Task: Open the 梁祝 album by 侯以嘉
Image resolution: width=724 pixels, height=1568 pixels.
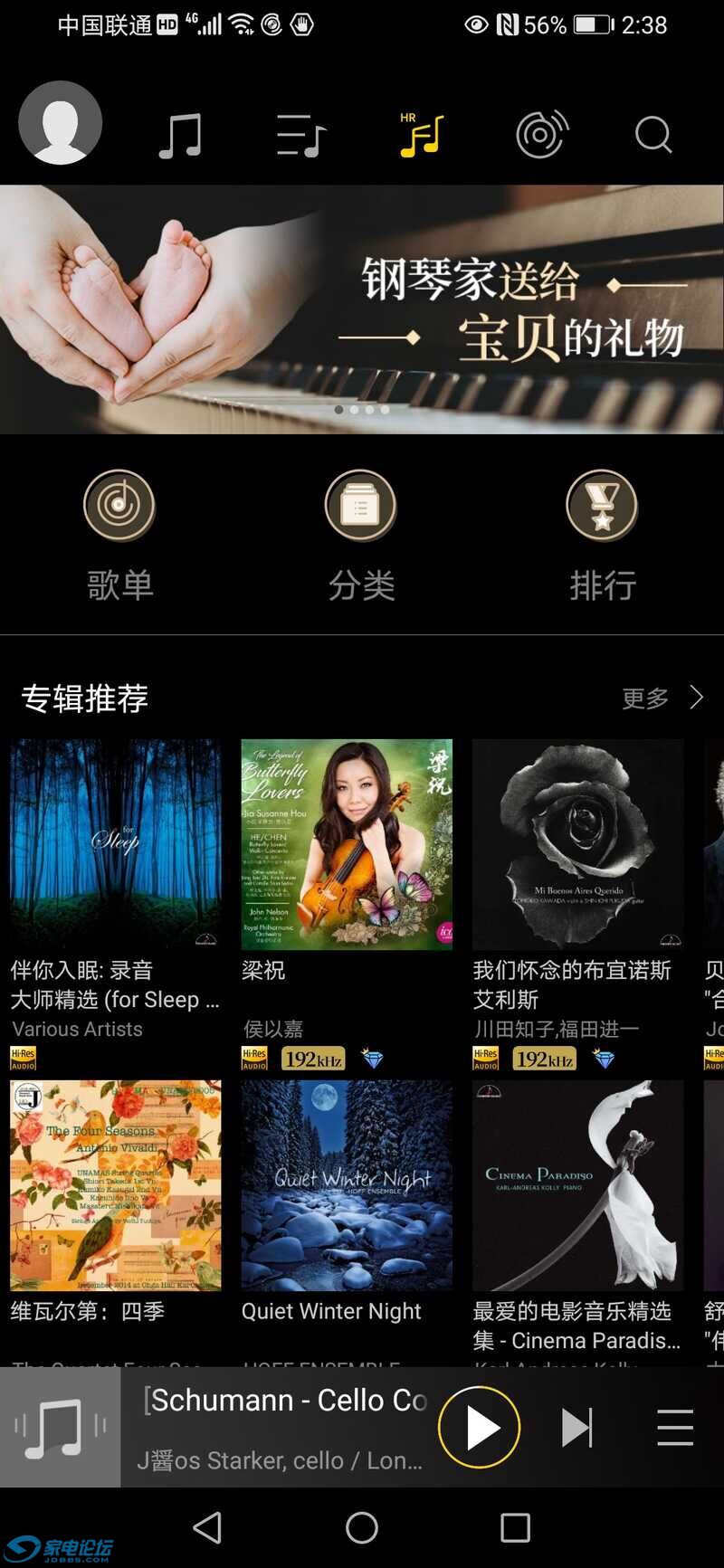Action: (346, 844)
